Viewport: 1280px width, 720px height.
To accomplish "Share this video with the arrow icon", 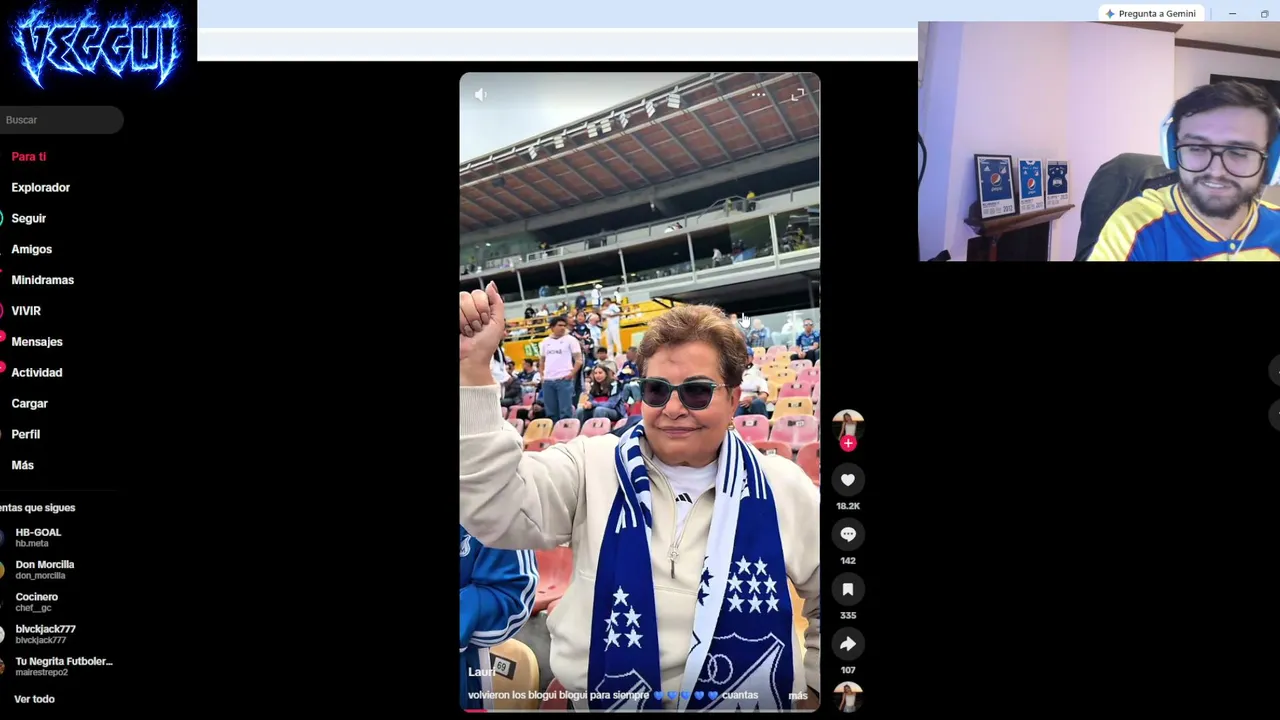I will point(848,644).
